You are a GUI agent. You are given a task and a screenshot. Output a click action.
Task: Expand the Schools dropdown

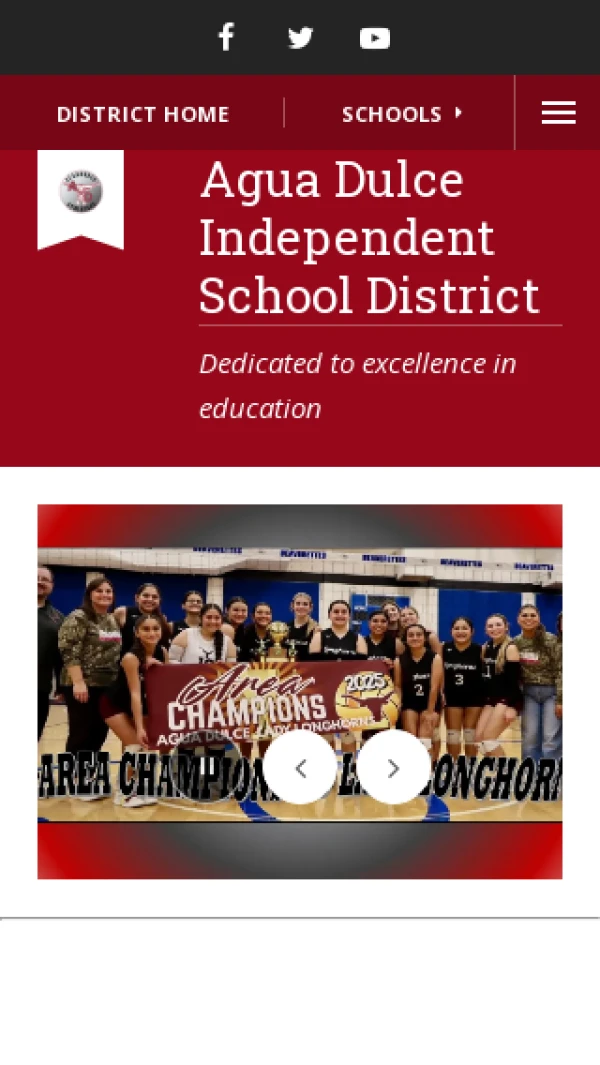tap(402, 114)
